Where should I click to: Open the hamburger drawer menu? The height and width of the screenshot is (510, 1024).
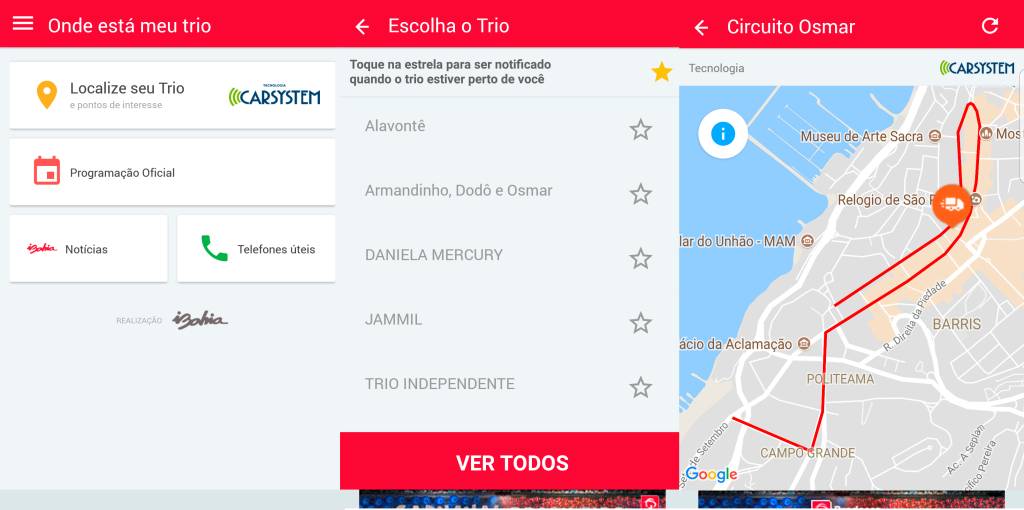pyautogui.click(x=23, y=24)
